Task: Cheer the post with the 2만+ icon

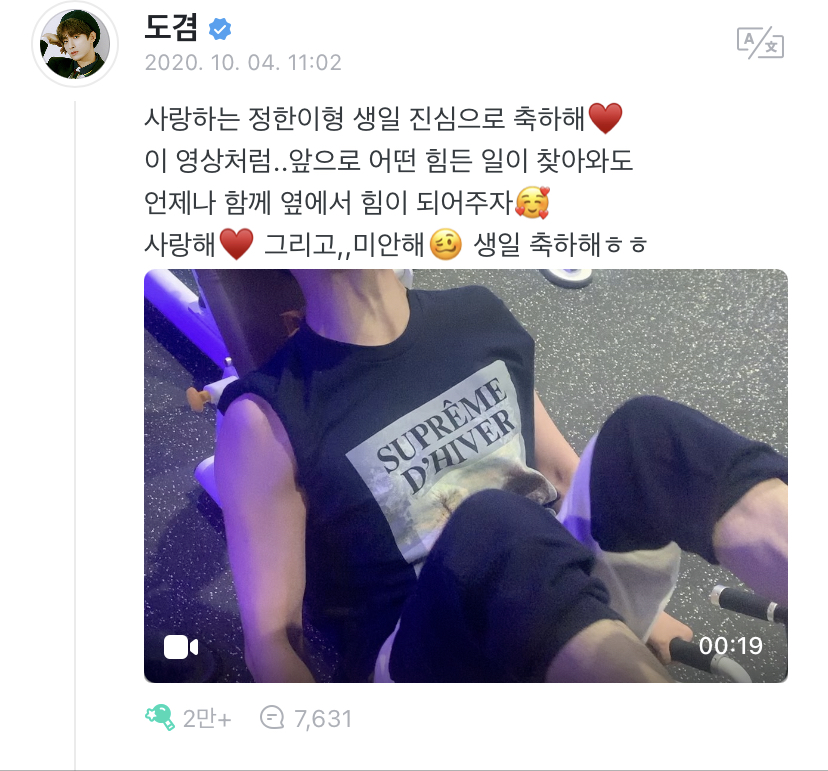Action: pos(160,717)
